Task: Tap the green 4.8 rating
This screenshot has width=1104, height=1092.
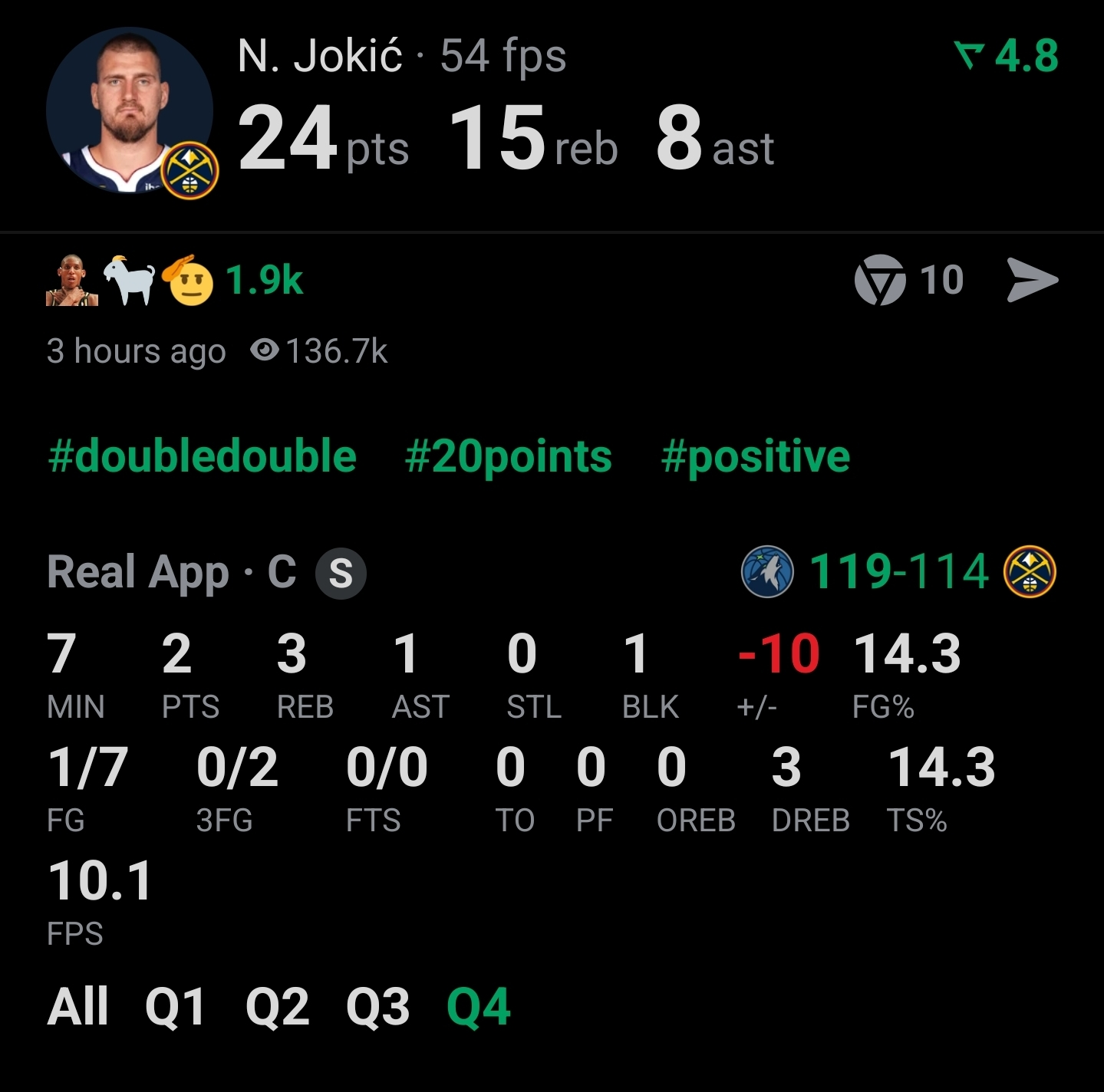Action: [1007, 56]
